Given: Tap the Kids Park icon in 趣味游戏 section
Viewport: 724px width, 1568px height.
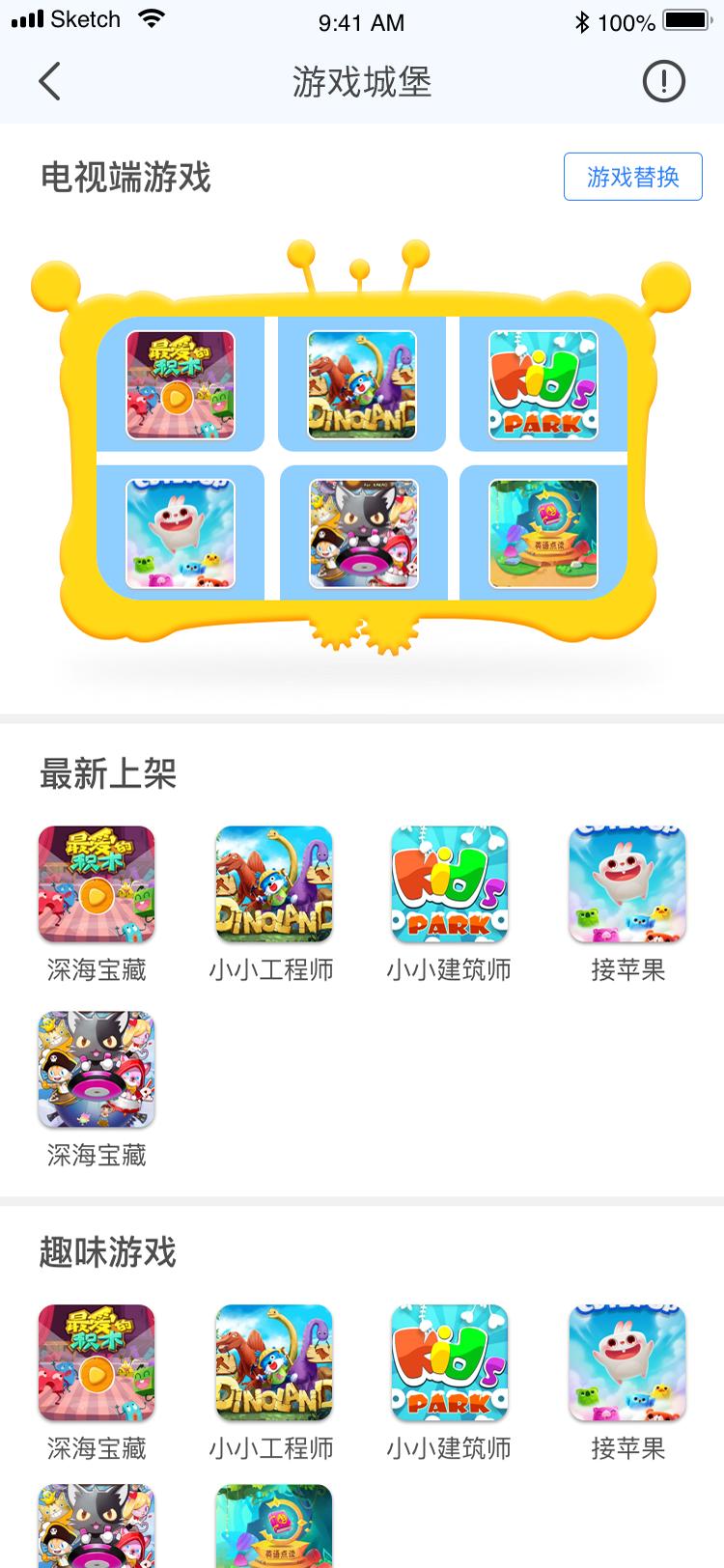Looking at the screenshot, I should click(450, 1362).
